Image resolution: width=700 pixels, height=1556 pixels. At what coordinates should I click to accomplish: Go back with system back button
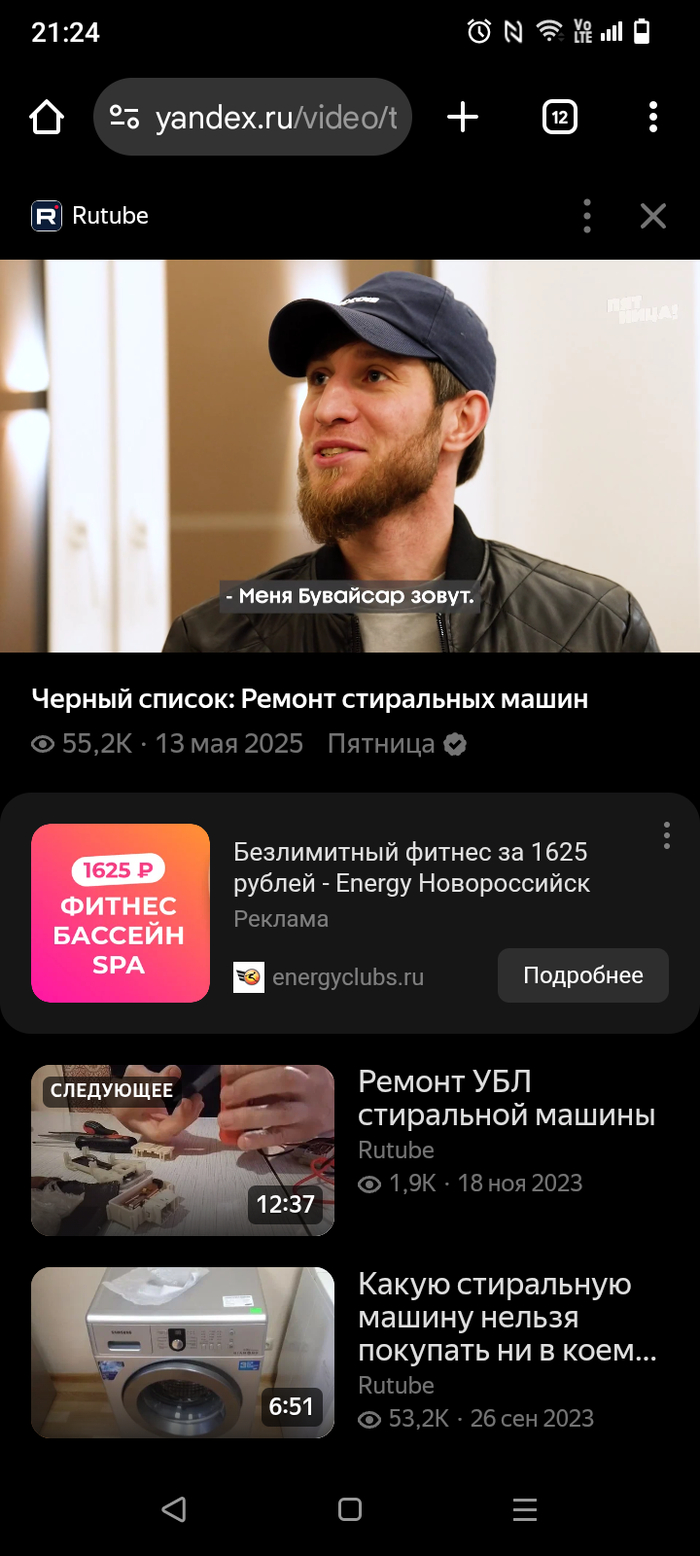(x=174, y=1509)
